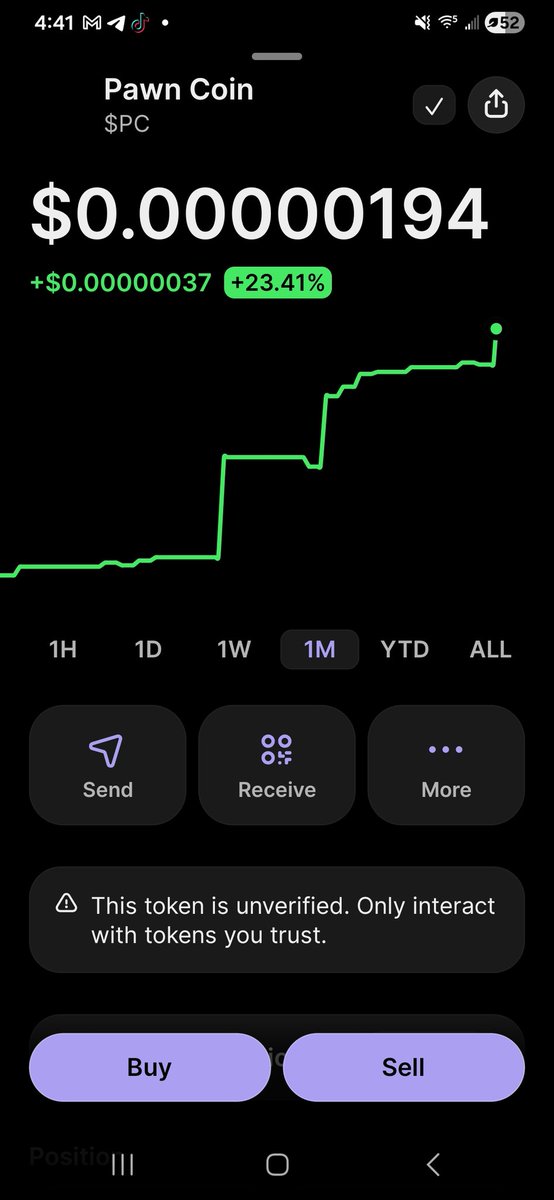The height and width of the screenshot is (1200, 554).
Task: Open Receive to get tokens
Action: pos(277,765)
